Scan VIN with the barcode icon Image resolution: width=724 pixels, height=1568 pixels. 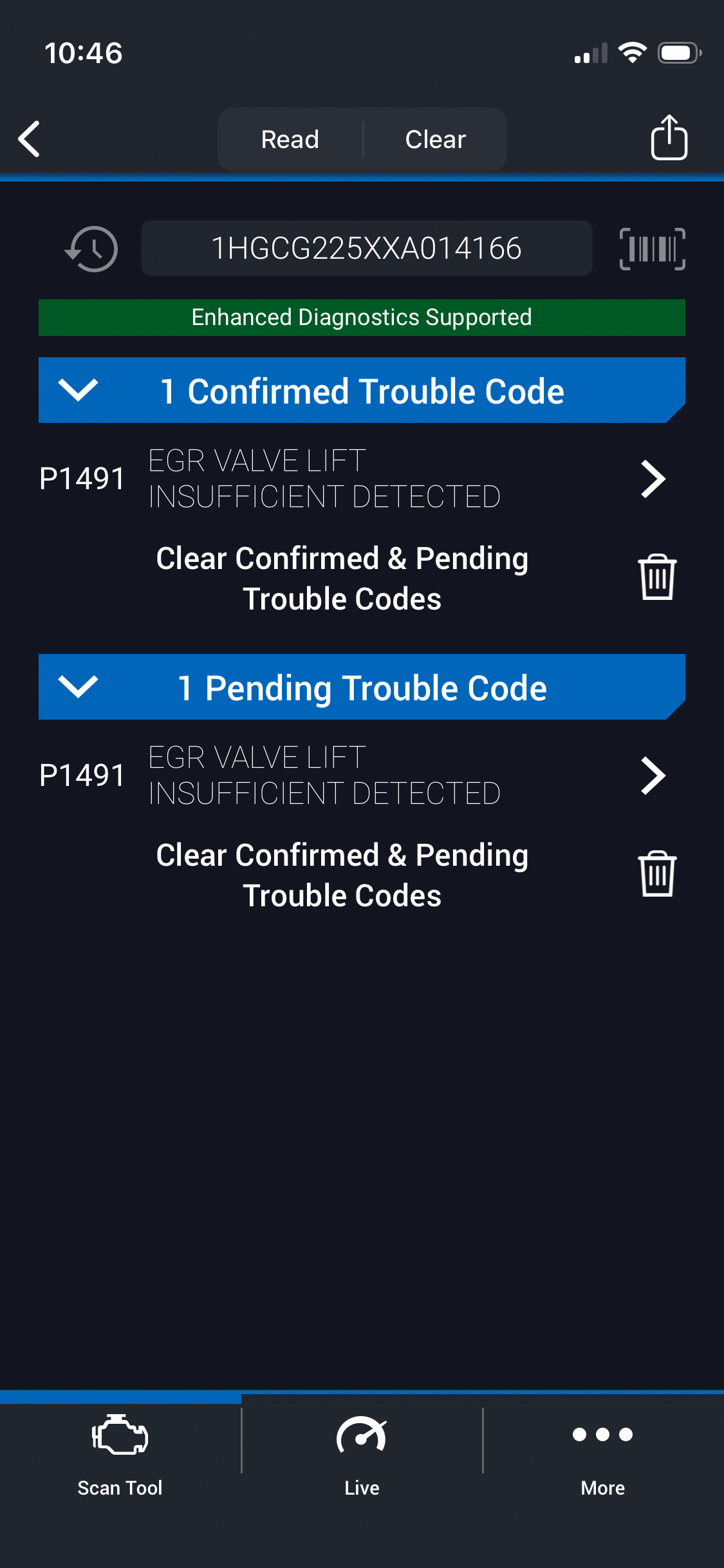coord(652,248)
